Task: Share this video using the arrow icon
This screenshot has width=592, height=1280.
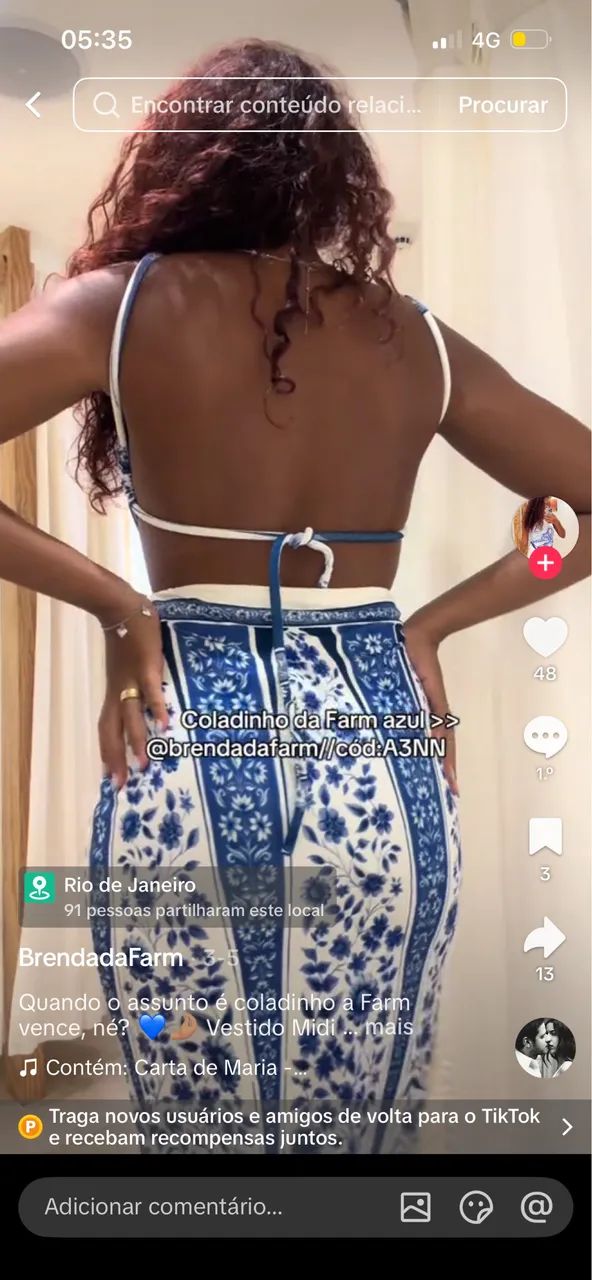Action: point(545,938)
